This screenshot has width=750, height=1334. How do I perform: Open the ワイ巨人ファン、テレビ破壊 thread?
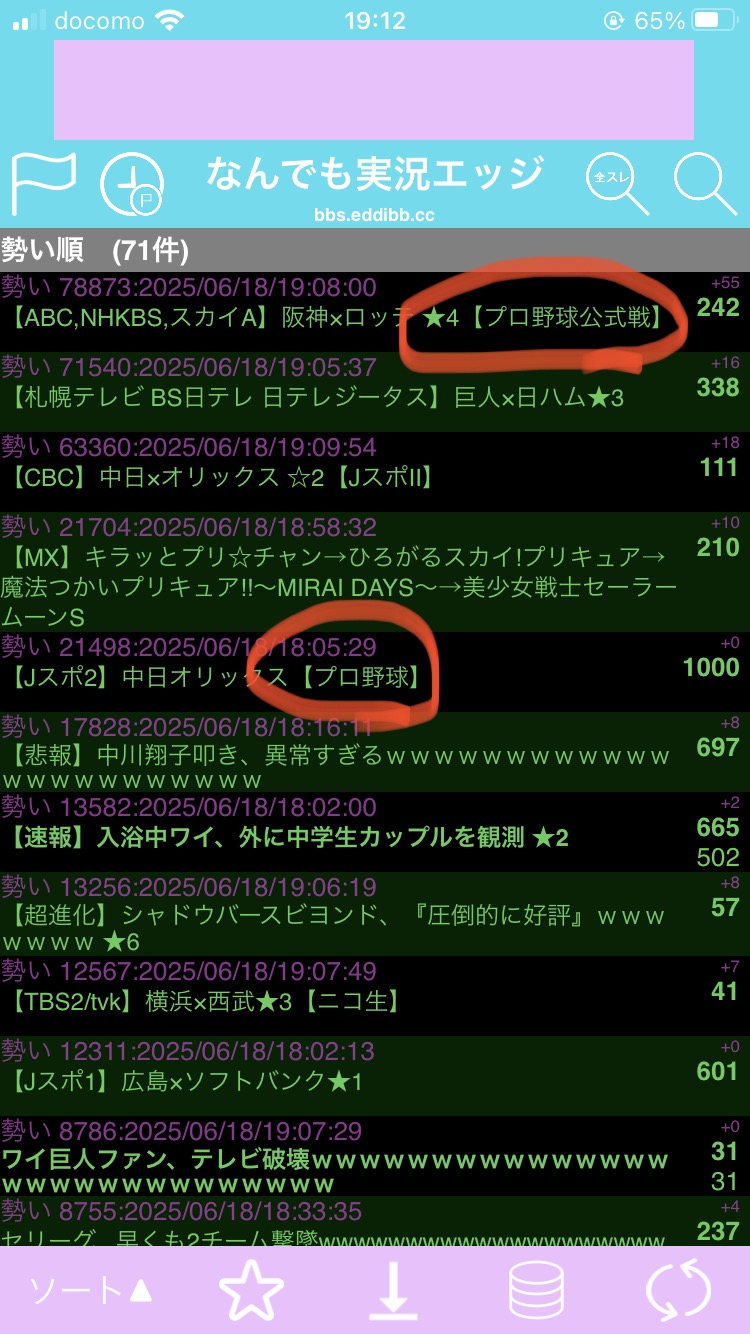tap(375, 1156)
